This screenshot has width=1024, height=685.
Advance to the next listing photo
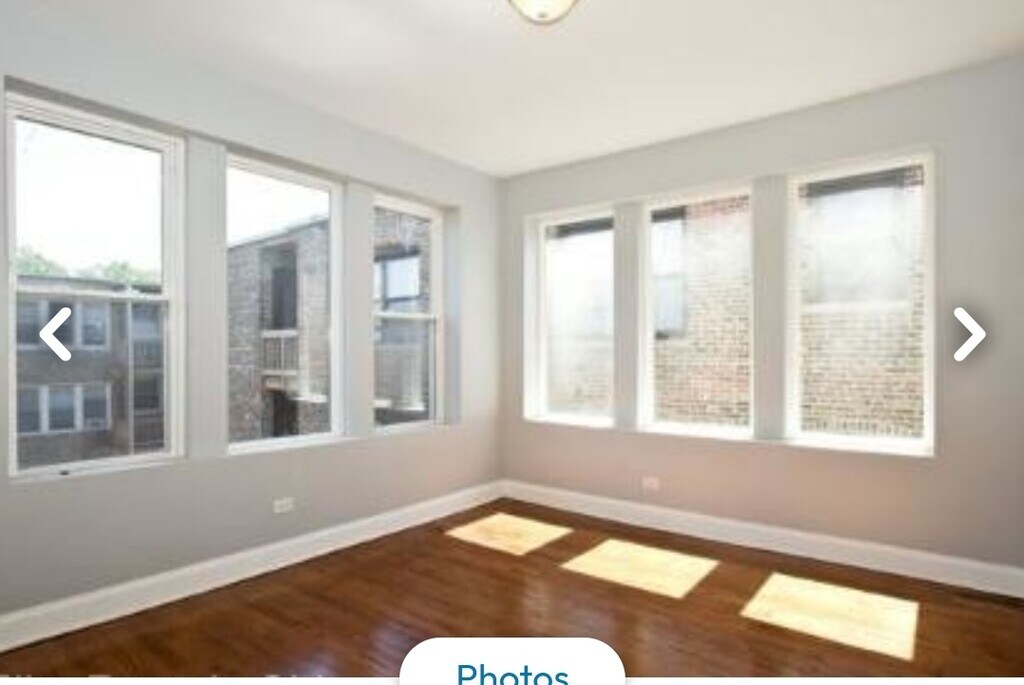968,334
